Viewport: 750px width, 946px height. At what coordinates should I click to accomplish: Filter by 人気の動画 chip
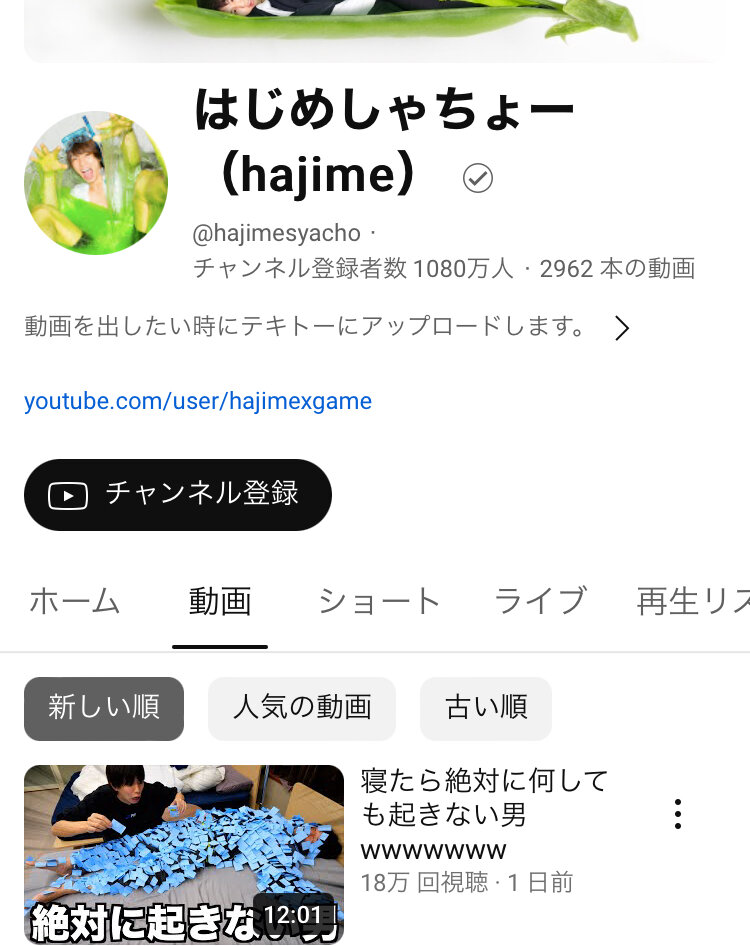click(302, 708)
